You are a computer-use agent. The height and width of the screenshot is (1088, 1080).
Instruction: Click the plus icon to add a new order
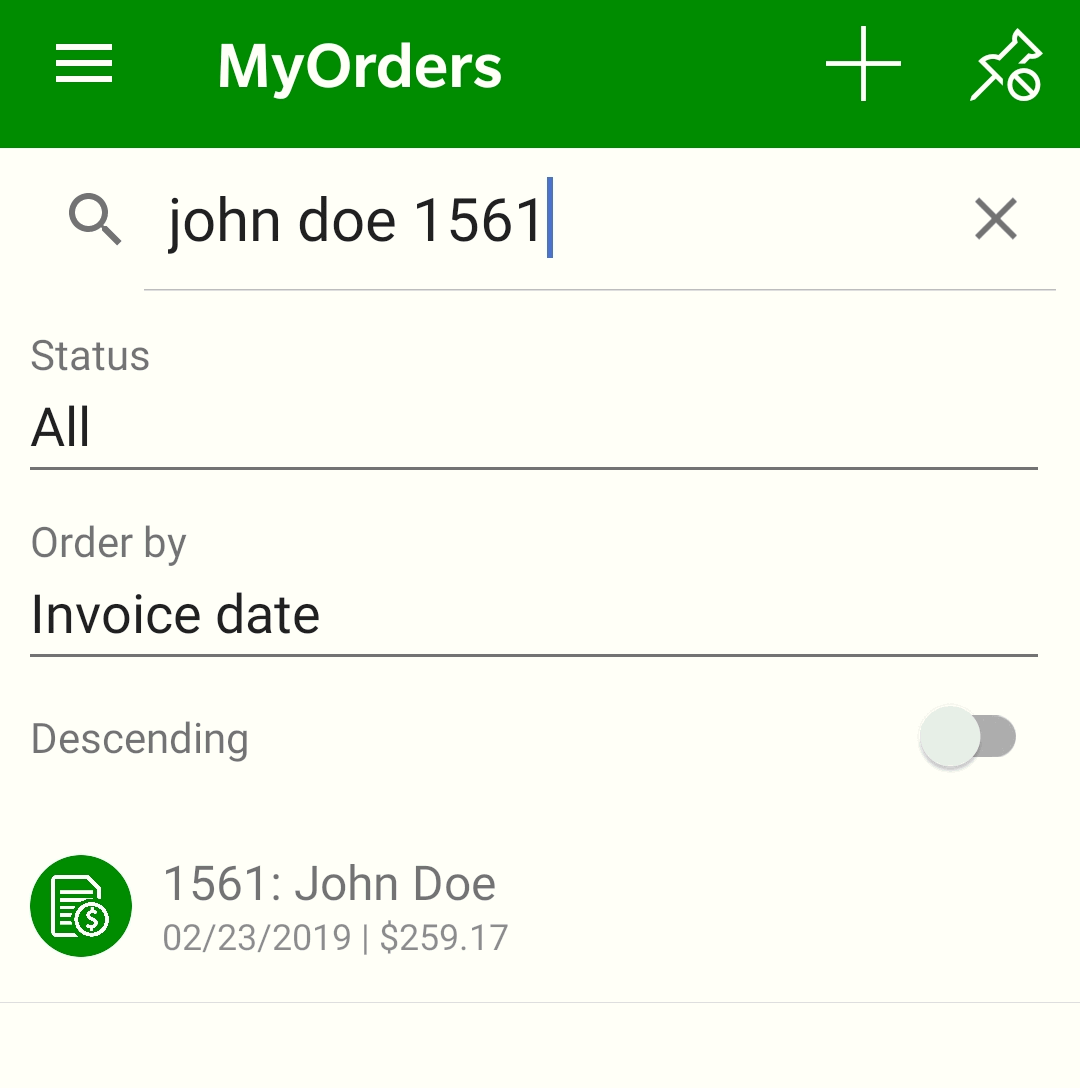click(862, 62)
